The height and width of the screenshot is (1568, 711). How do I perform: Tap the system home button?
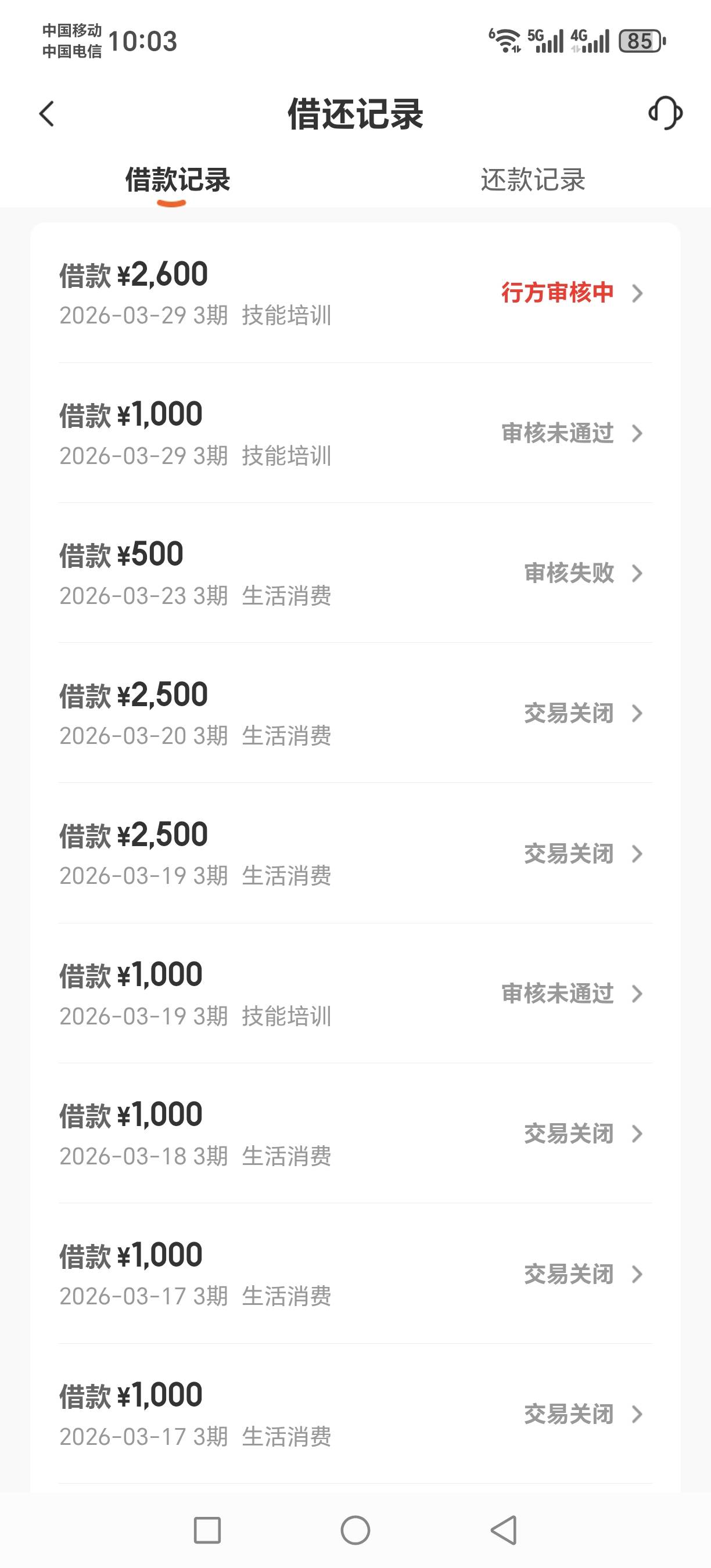click(355, 1530)
